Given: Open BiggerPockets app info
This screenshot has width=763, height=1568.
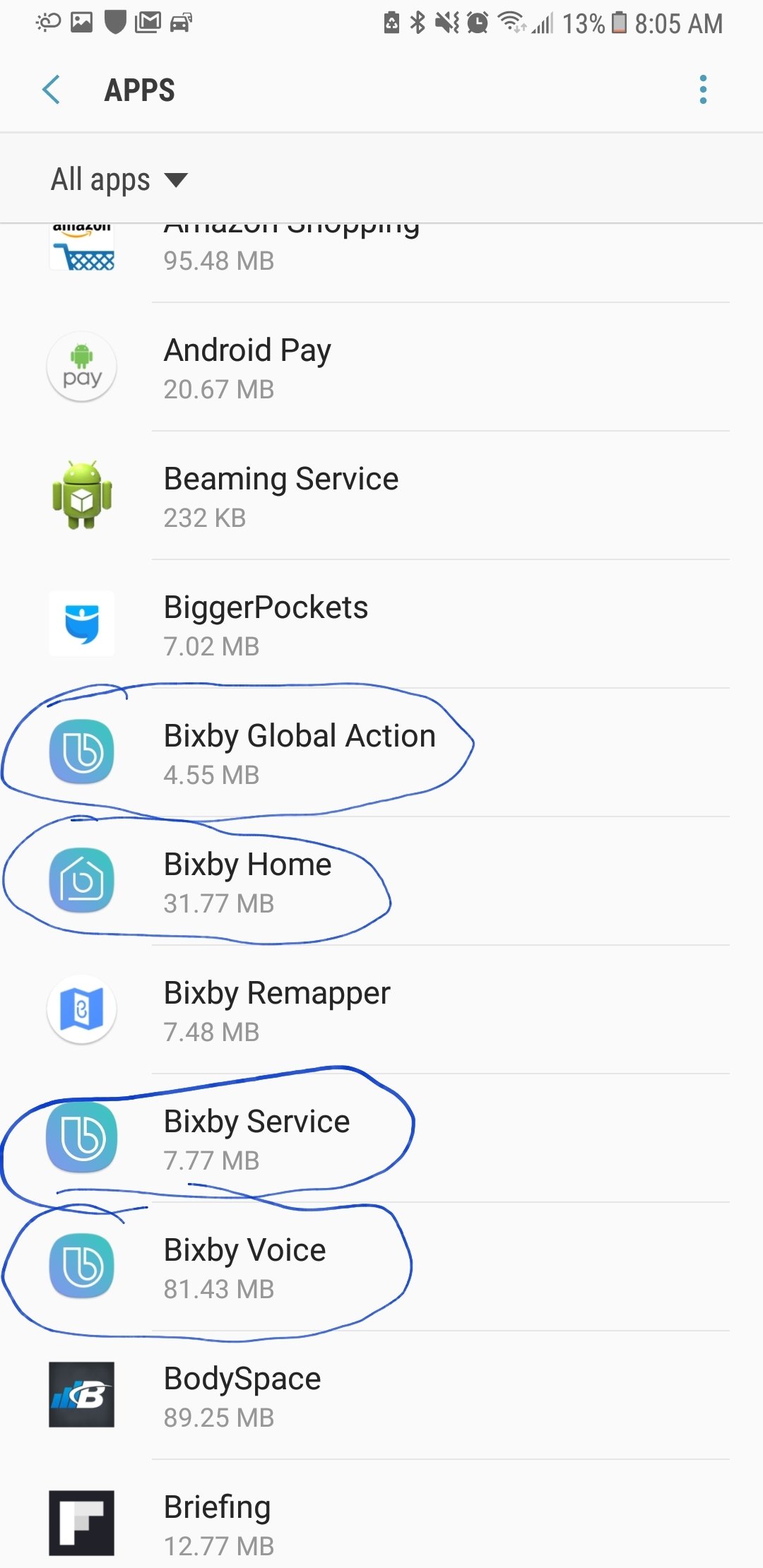Looking at the screenshot, I should pos(381,625).
